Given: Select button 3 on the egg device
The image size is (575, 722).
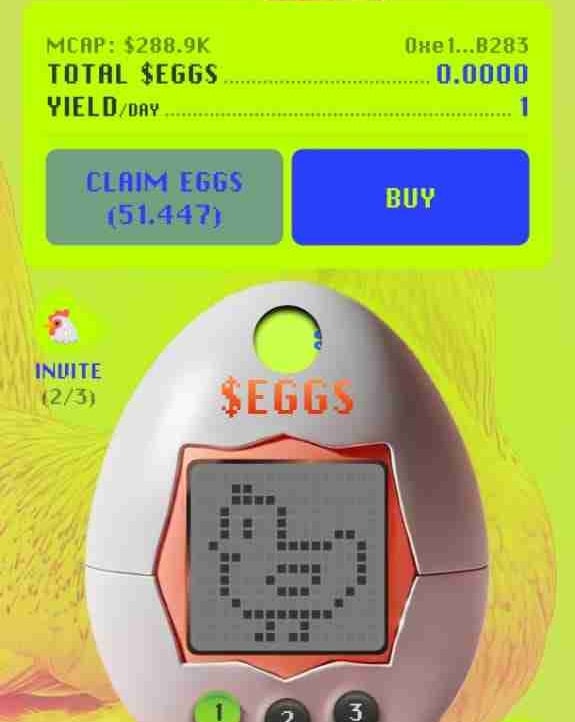Looking at the screenshot, I should (x=356, y=708).
